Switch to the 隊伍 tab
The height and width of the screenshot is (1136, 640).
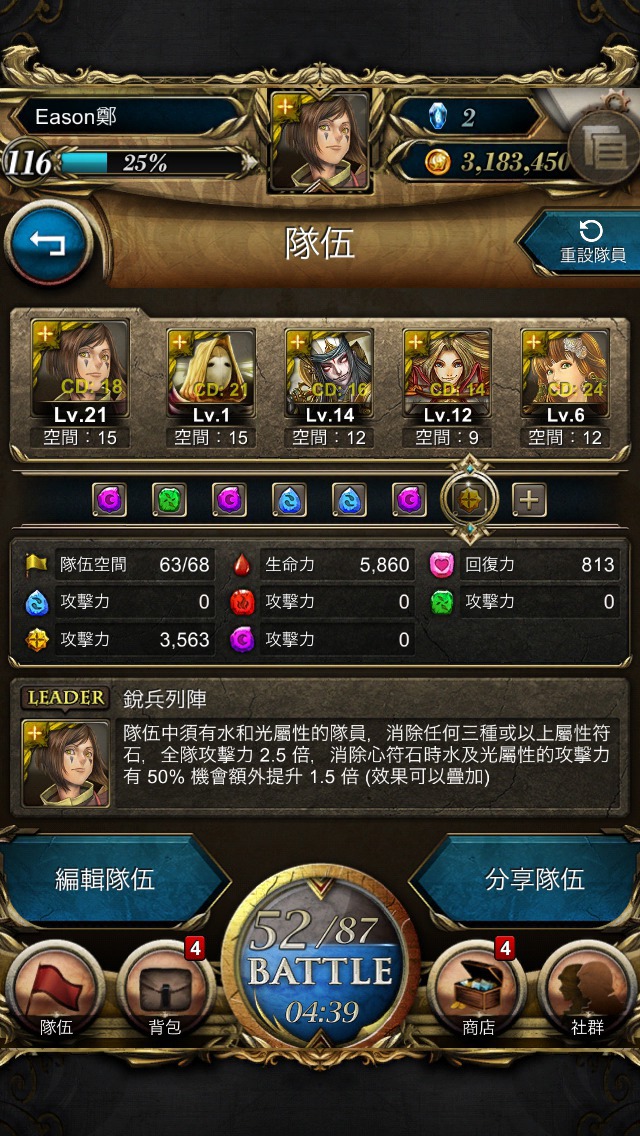[56, 988]
